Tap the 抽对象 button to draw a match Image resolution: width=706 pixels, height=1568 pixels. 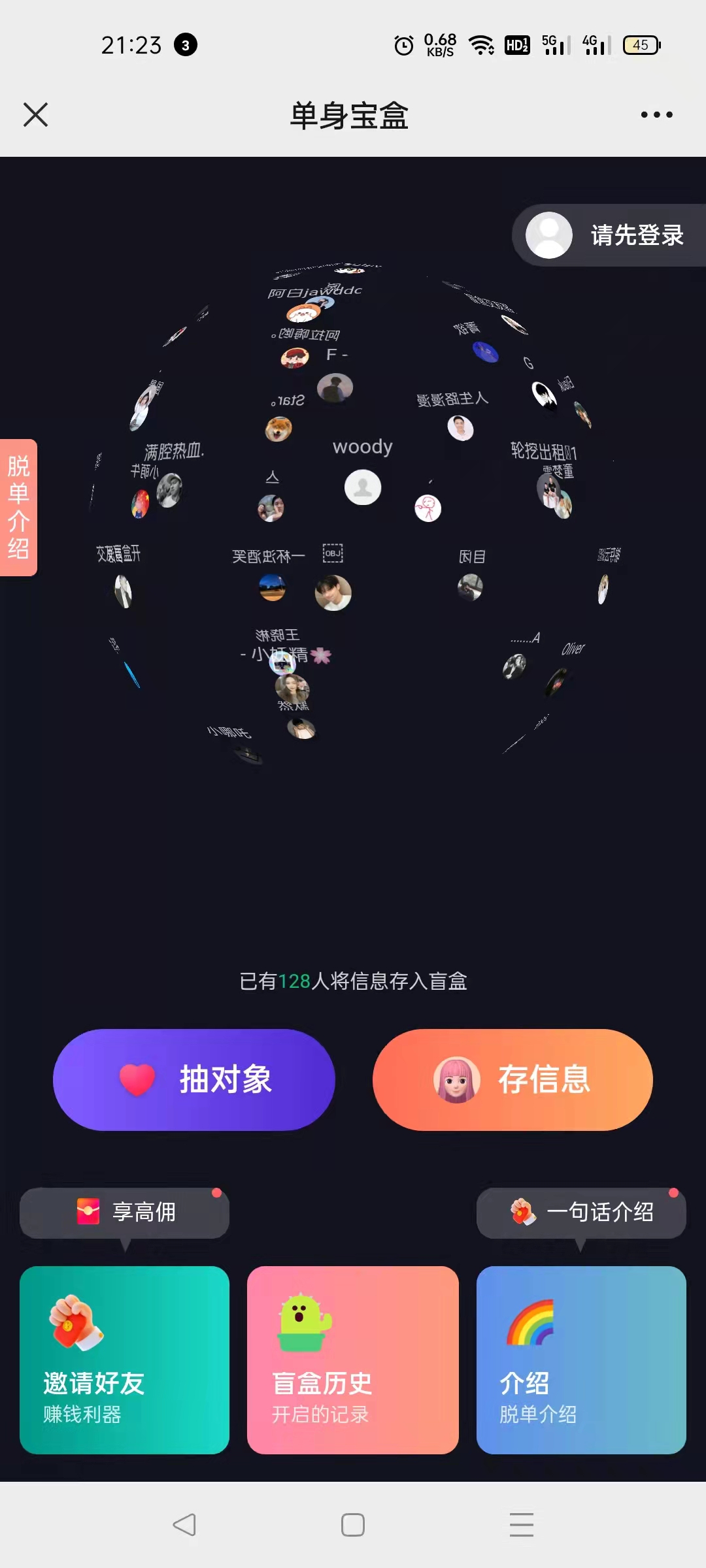[x=194, y=1080]
